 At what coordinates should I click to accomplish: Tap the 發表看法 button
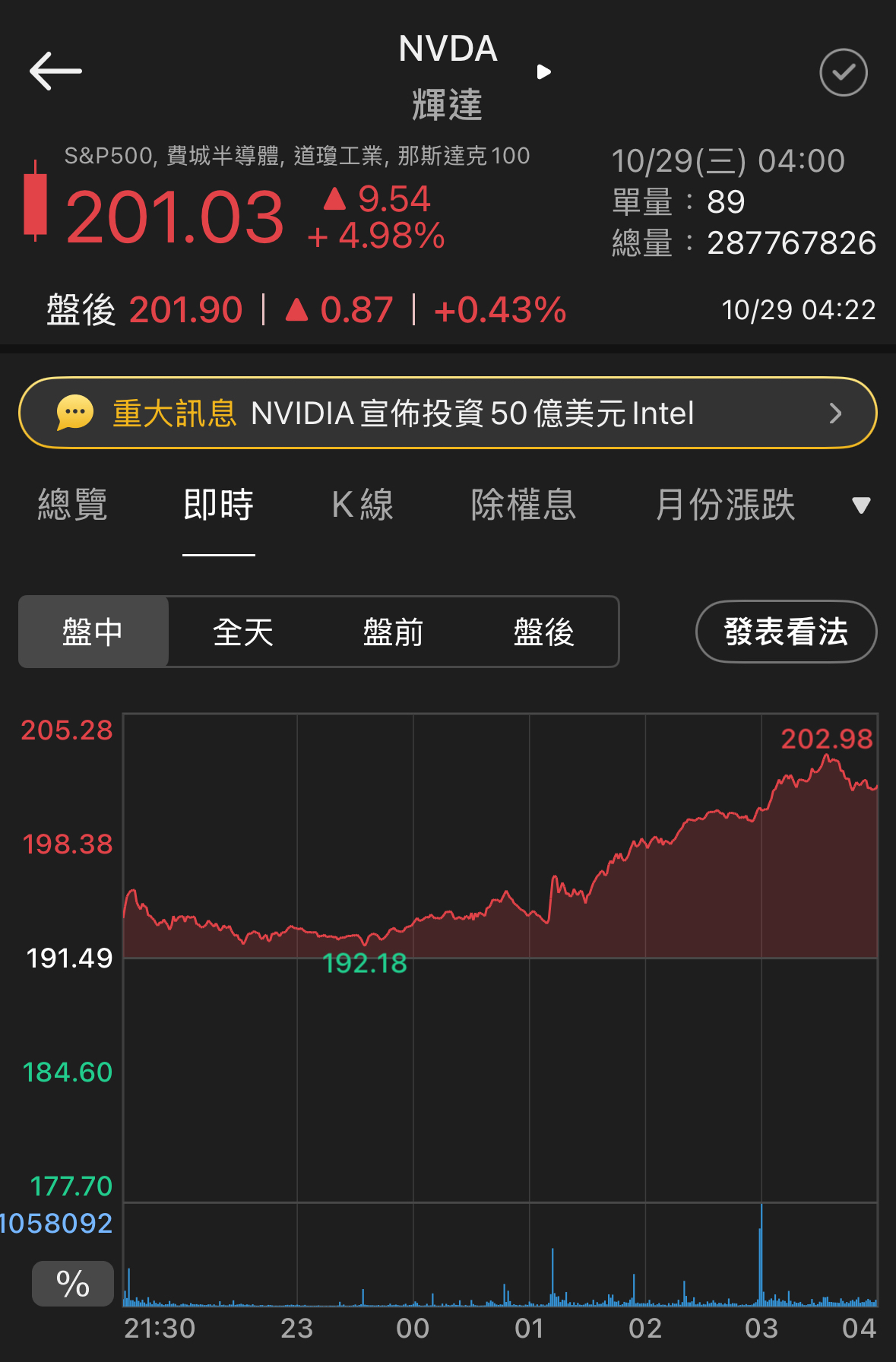786,632
